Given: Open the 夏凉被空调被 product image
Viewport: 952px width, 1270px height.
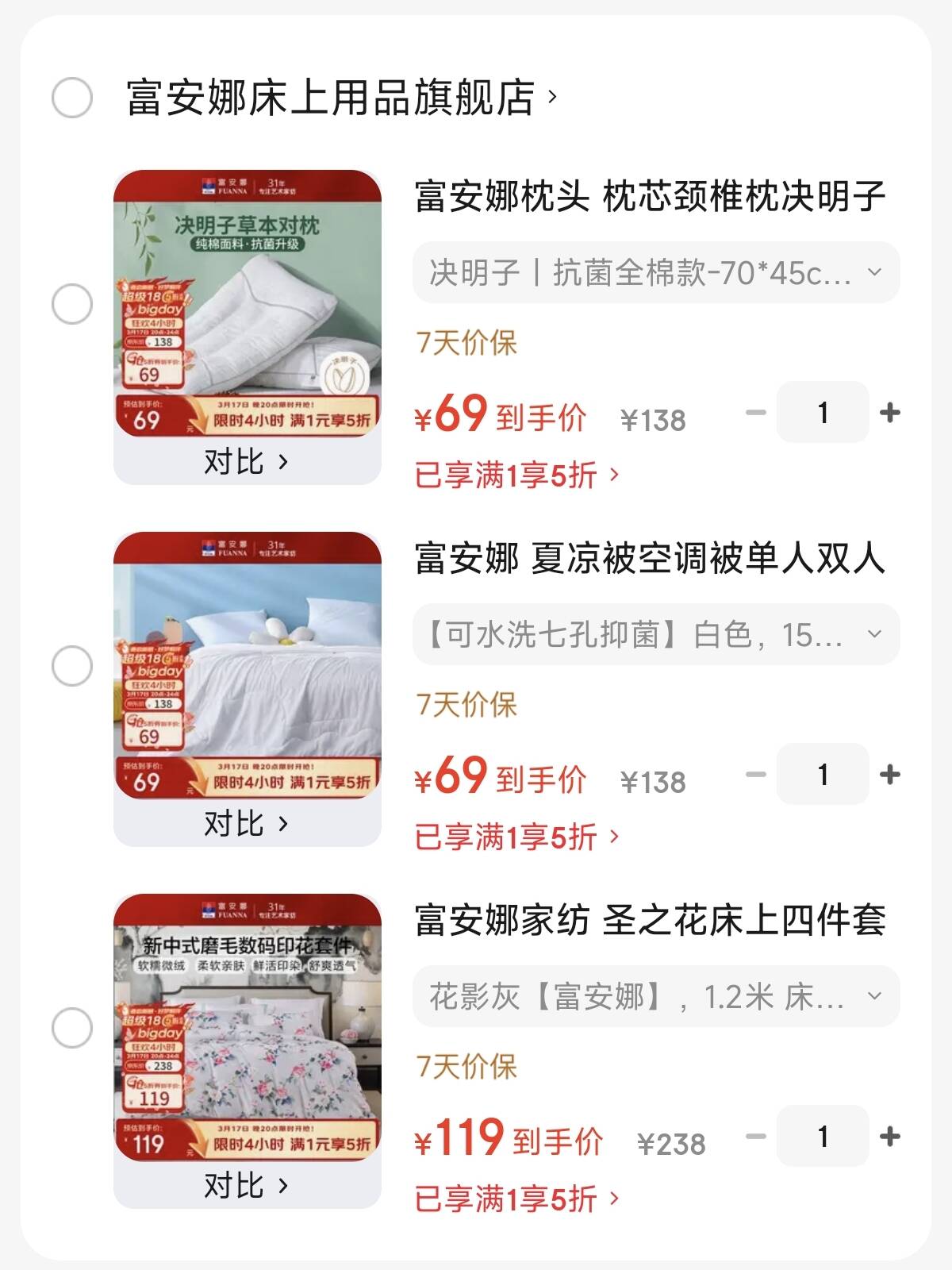Looking at the screenshot, I should pyautogui.click(x=247, y=665).
